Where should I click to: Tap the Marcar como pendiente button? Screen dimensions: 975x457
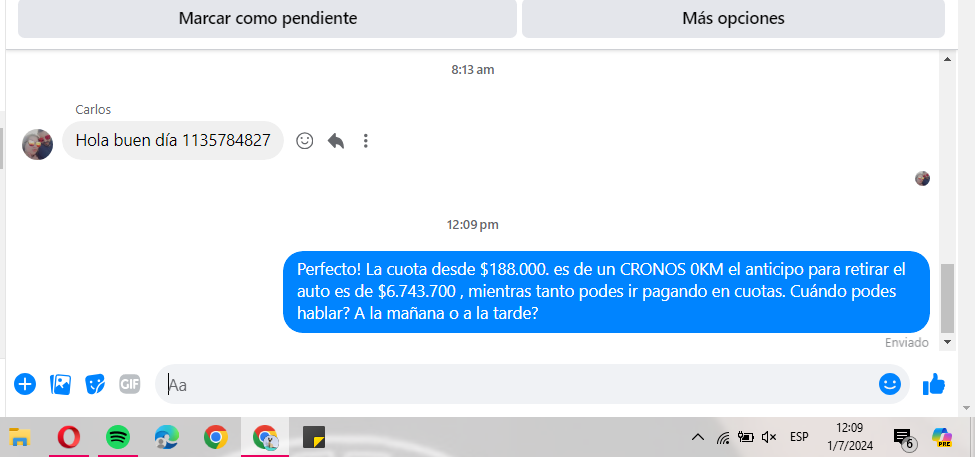click(267, 18)
